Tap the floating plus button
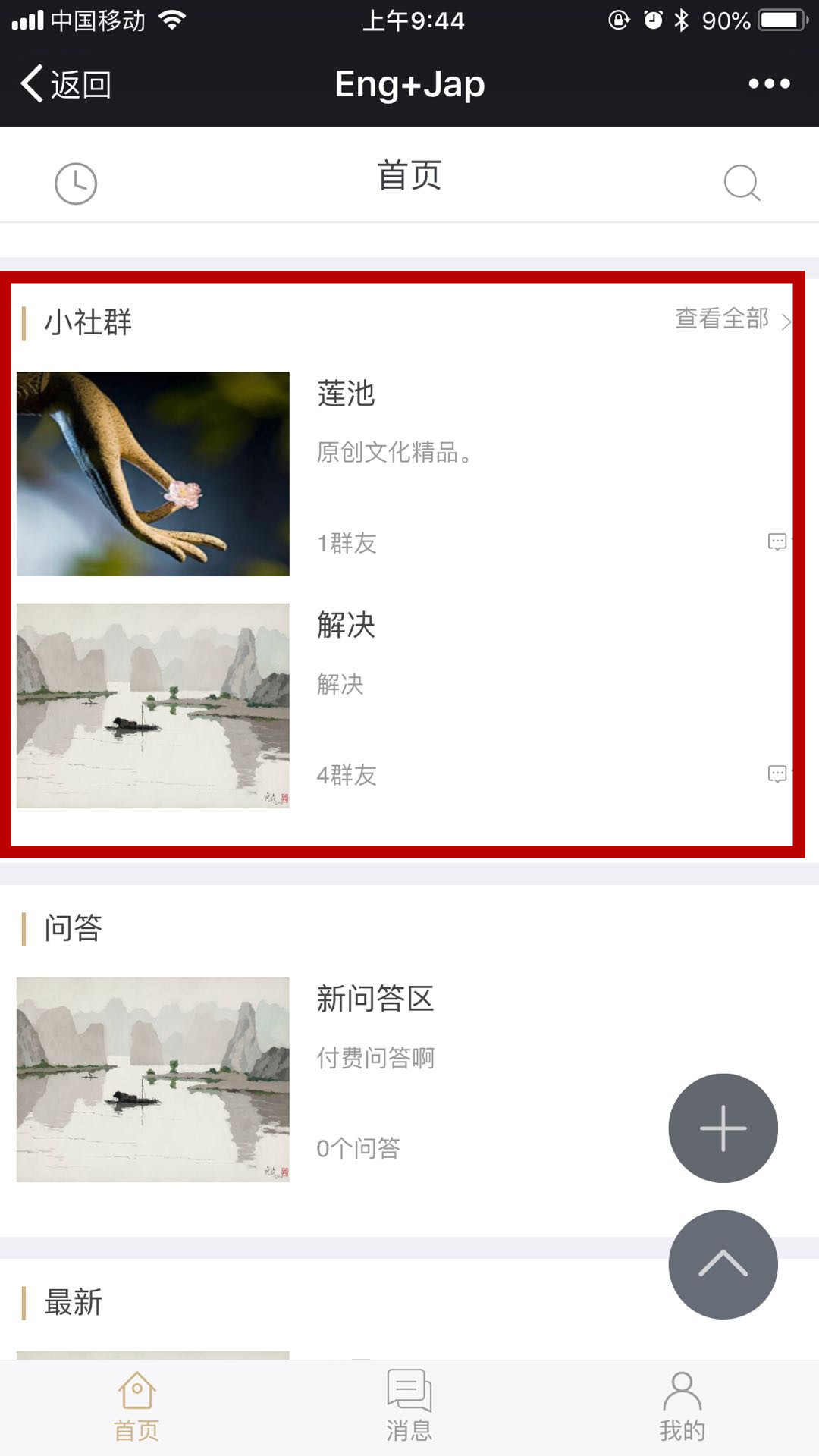The width and height of the screenshot is (819, 1456). click(x=723, y=1128)
